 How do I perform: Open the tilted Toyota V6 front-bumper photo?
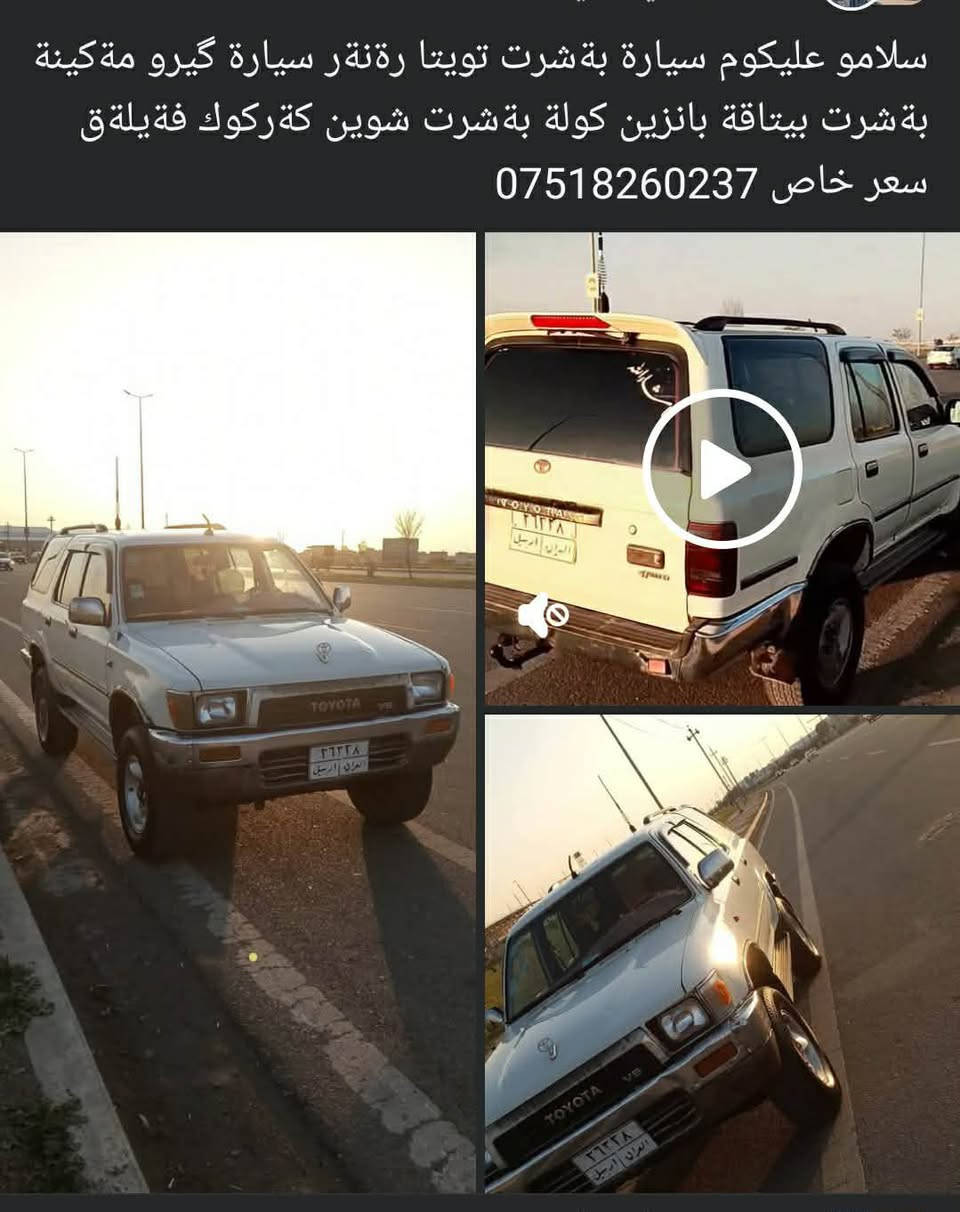[x=722, y=953]
